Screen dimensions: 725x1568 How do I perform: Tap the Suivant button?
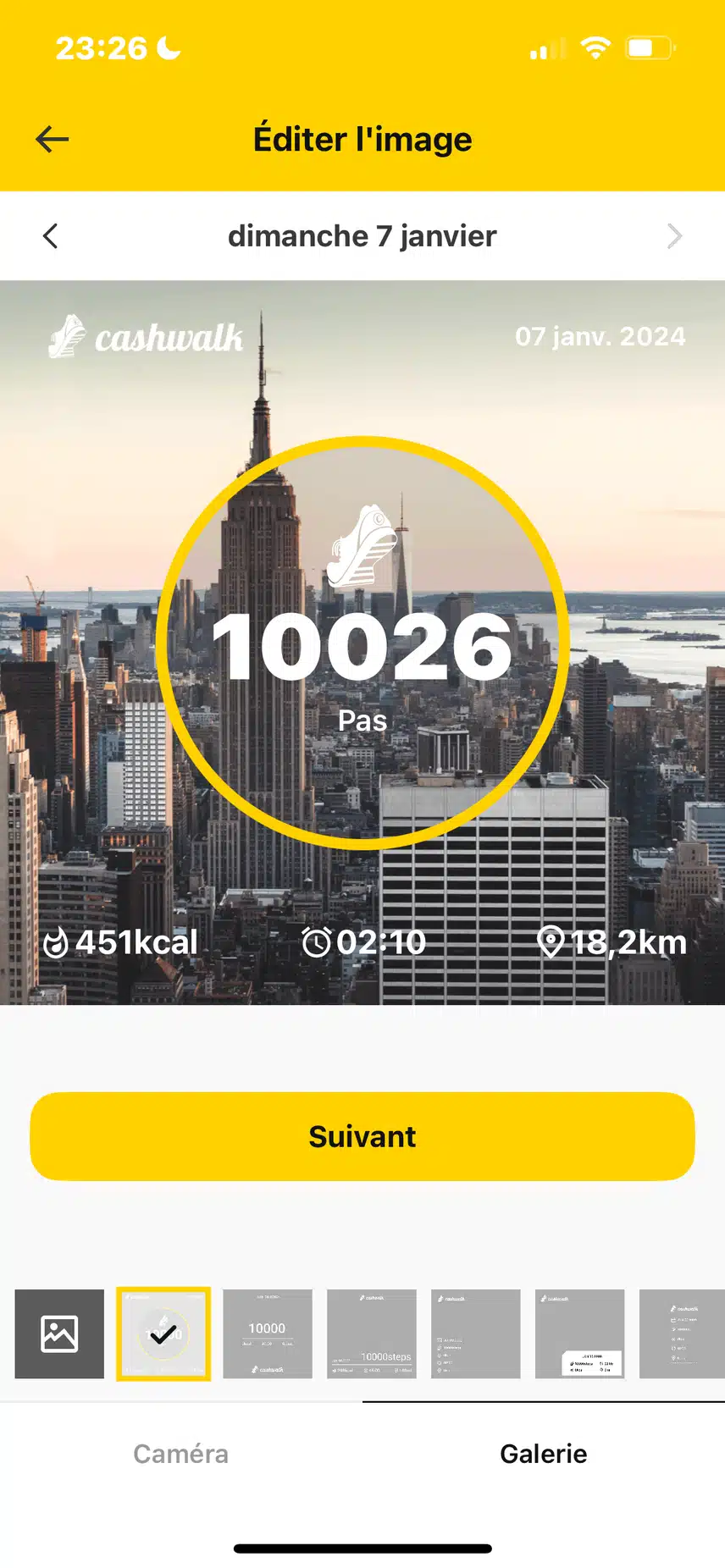coord(362,1136)
